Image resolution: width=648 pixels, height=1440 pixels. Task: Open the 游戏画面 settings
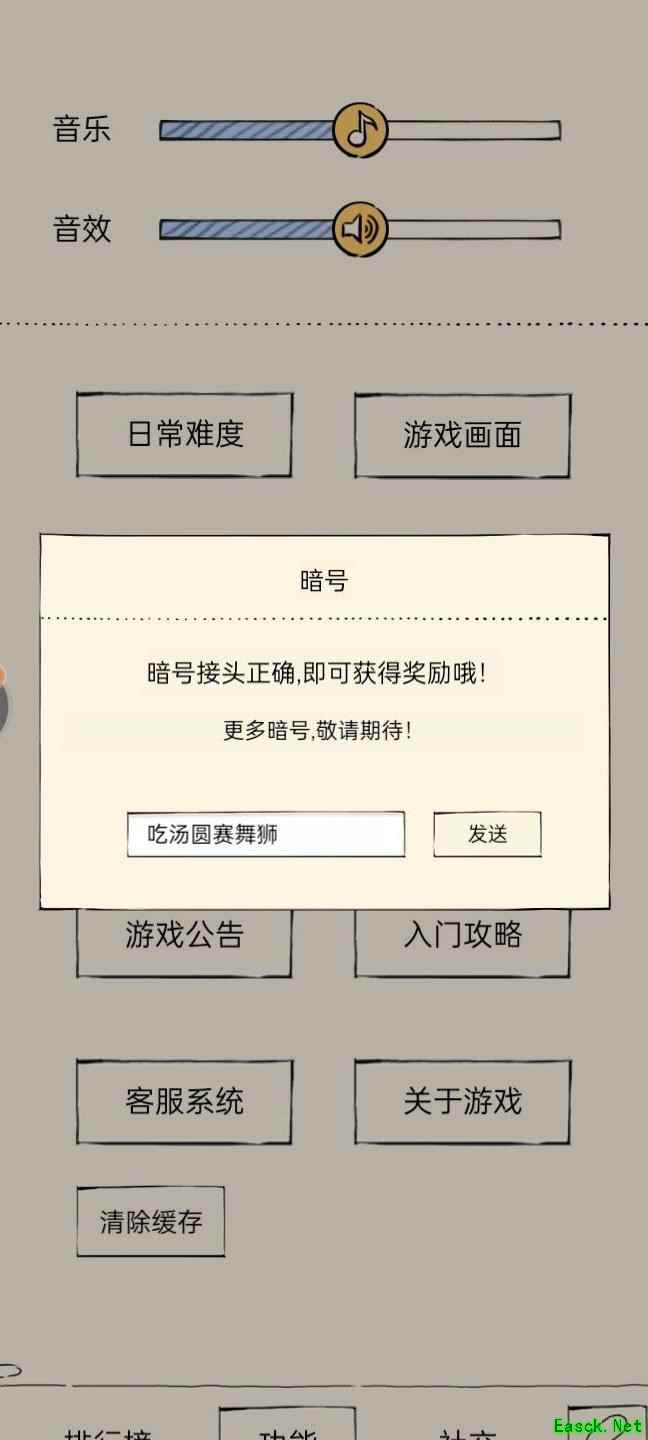pos(462,434)
